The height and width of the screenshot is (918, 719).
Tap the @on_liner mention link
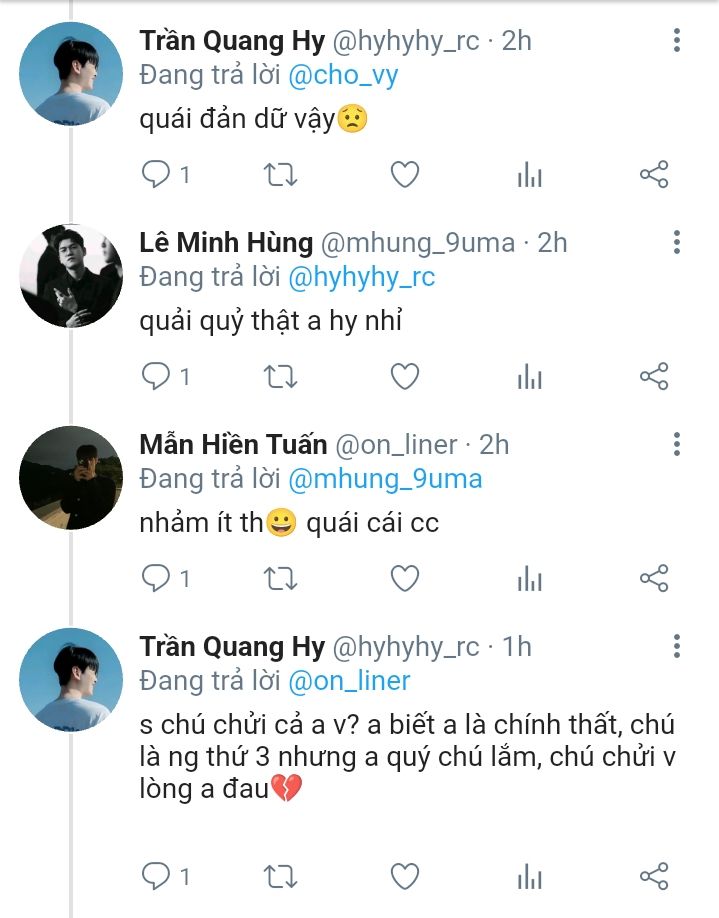[x=349, y=680]
